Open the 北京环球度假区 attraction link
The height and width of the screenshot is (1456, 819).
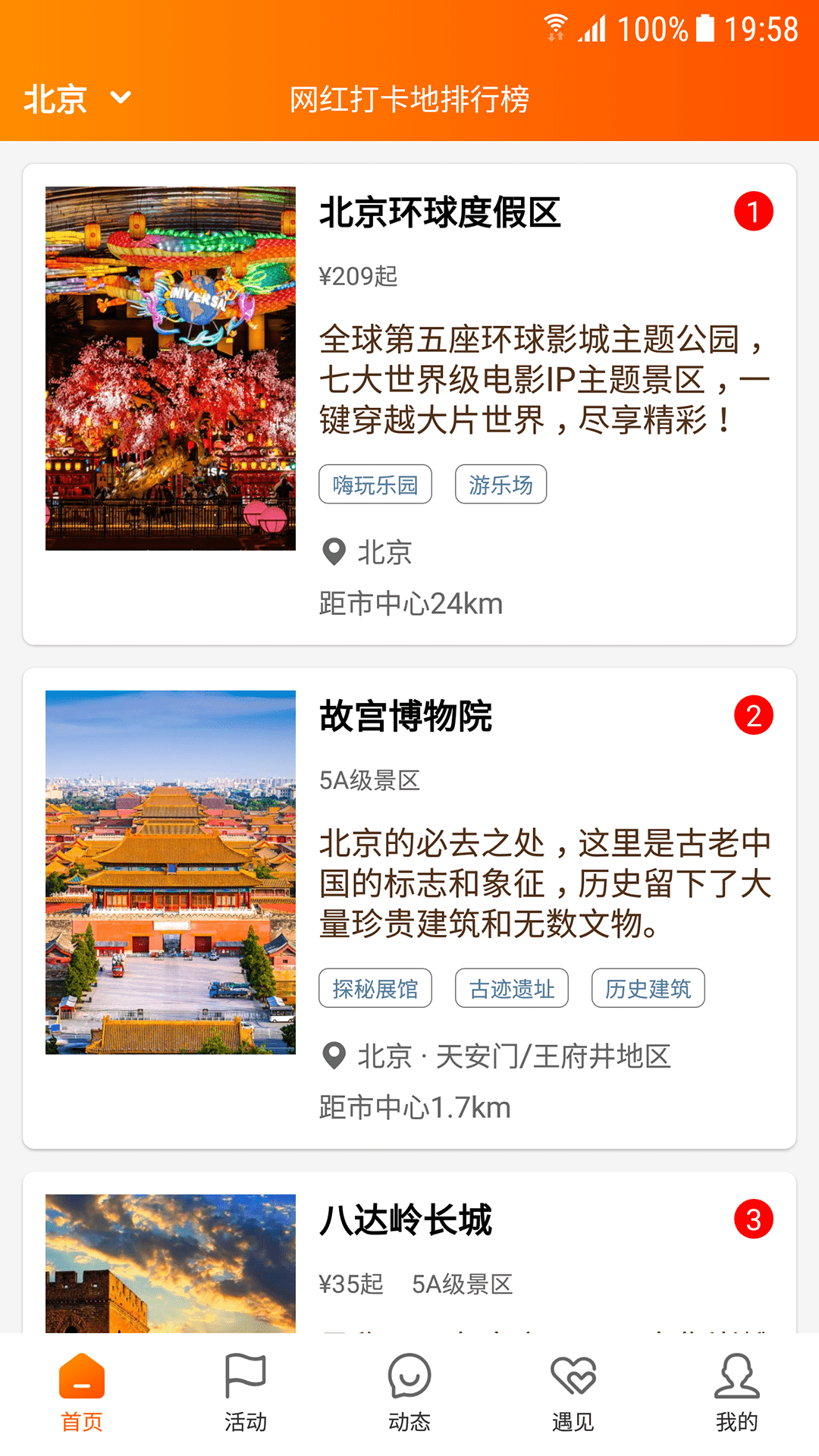[x=440, y=214]
